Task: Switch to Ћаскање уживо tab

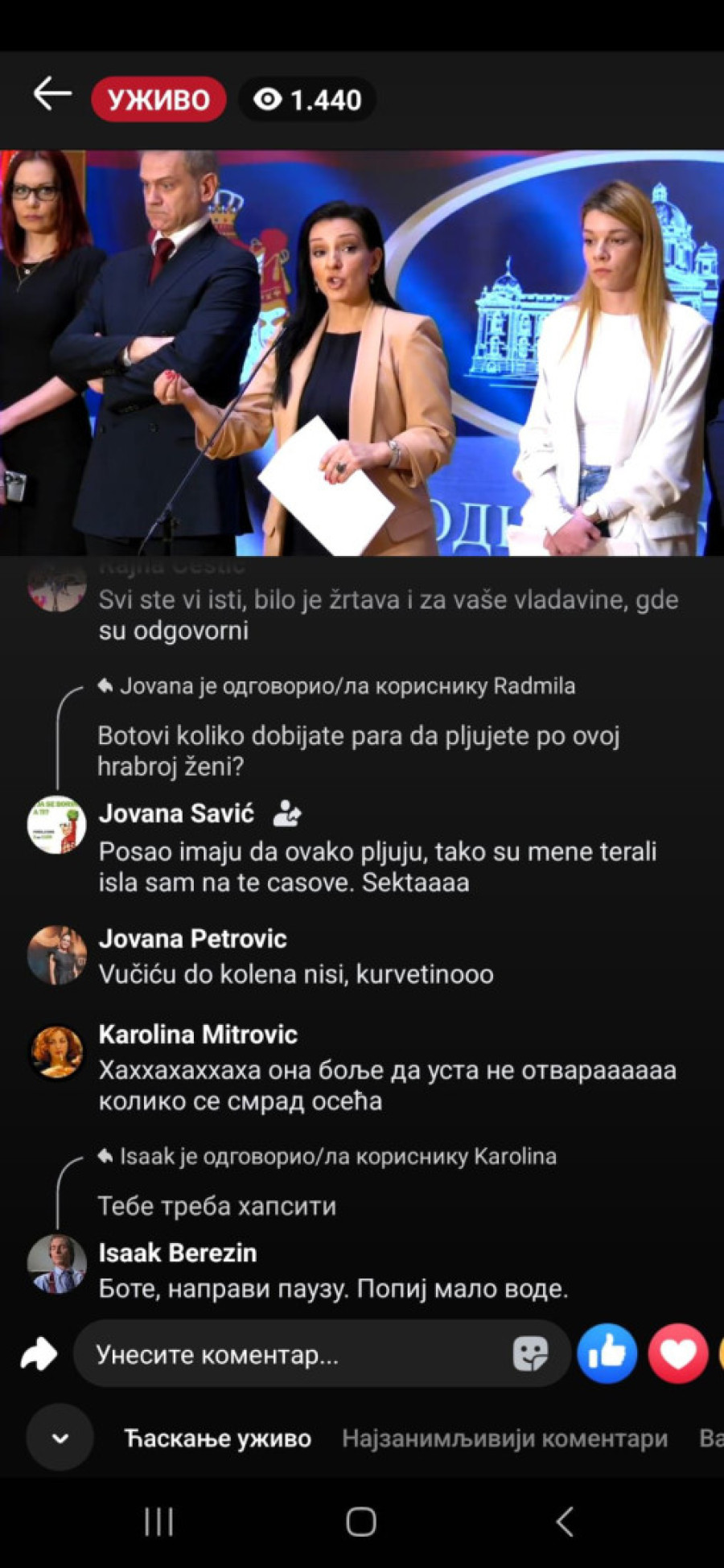Action: coord(218,1438)
